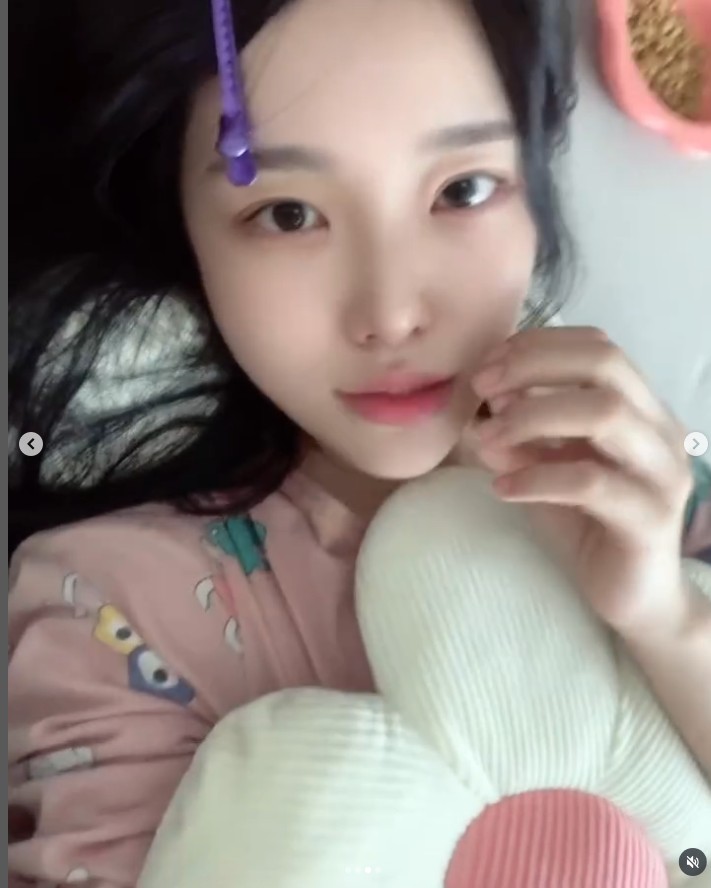Advance to the next carousel slide
The height and width of the screenshot is (888, 711).
(696, 444)
